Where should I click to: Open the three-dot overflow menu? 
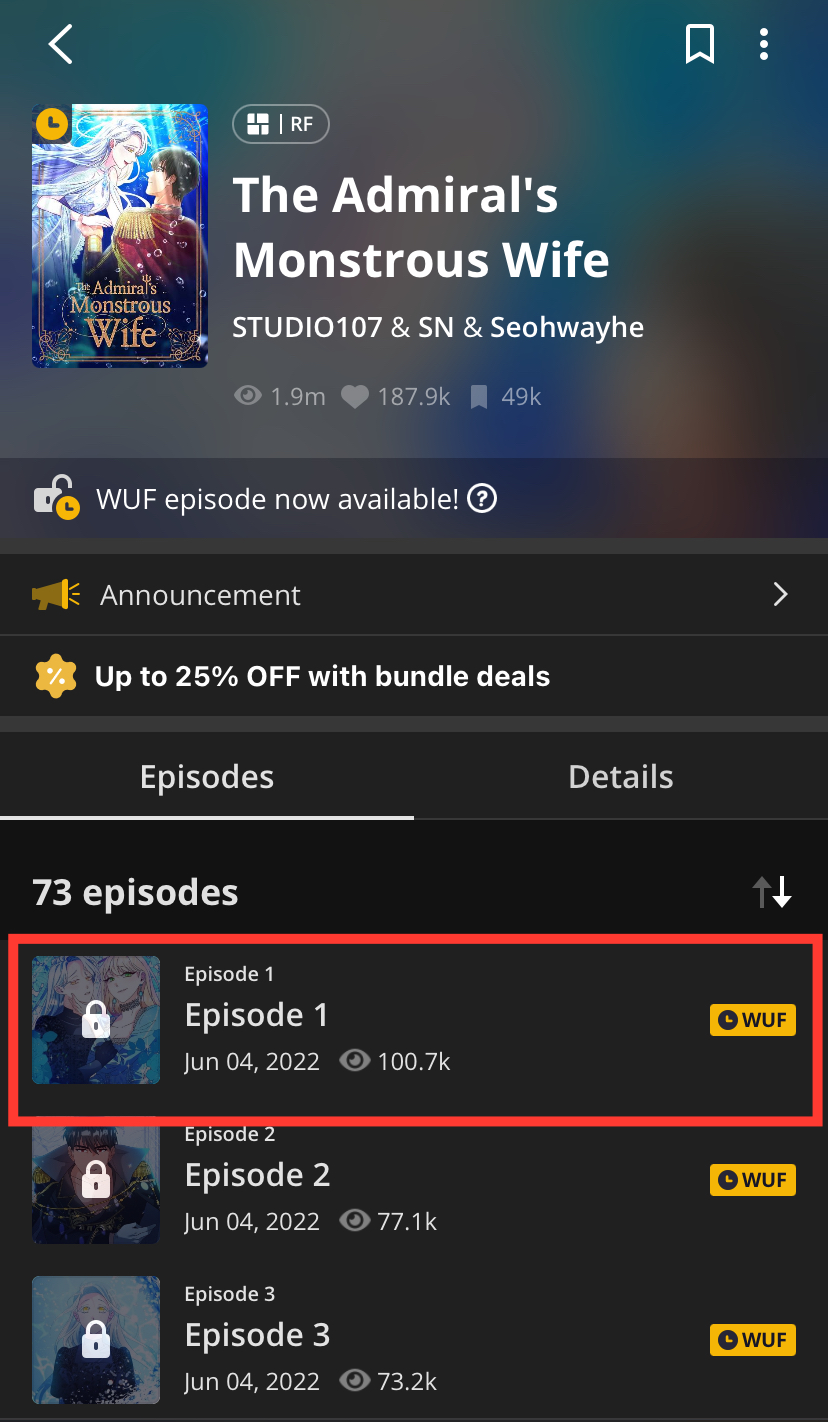coord(764,45)
